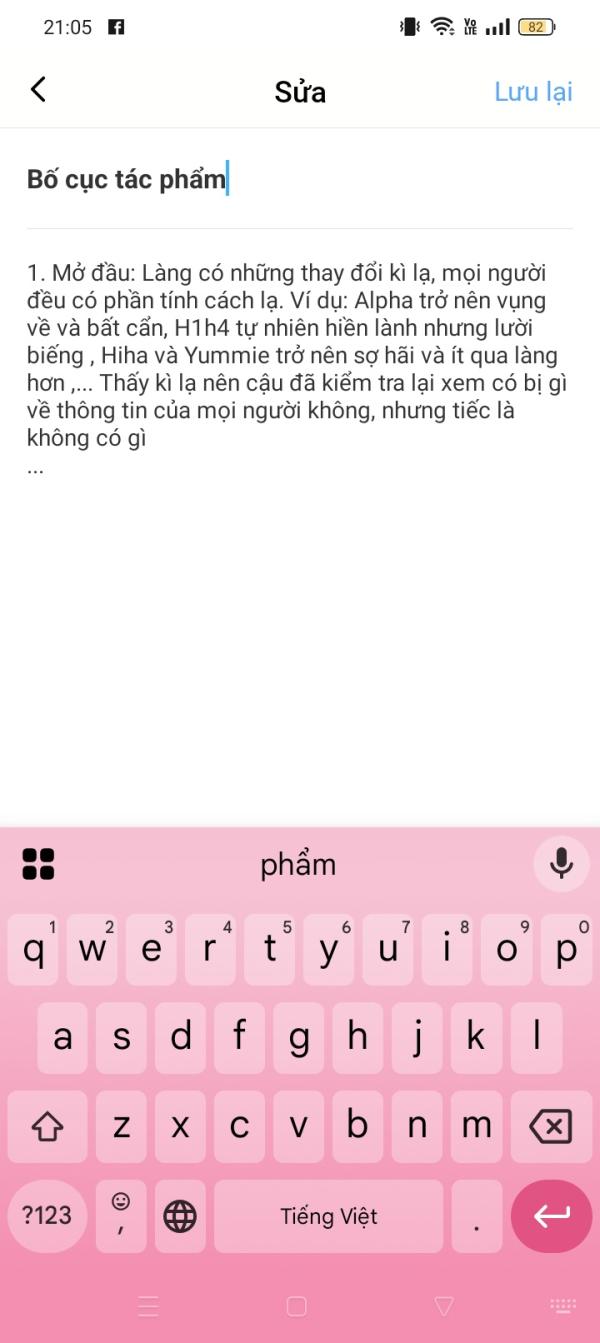Image resolution: width=600 pixels, height=1343 pixels.
Task: Tap the title field 'Bố cục tác phẩm'
Action: 299,180
